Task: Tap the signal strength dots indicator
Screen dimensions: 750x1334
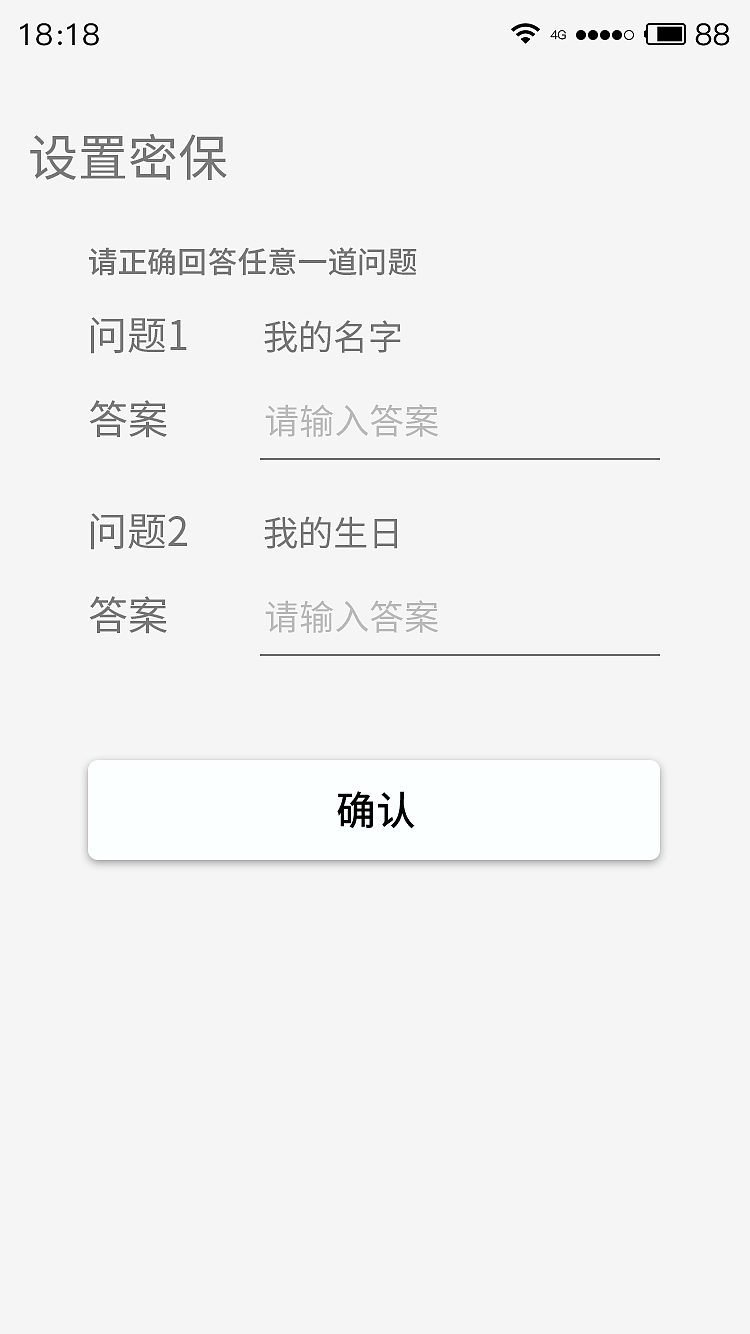Action: [603, 33]
